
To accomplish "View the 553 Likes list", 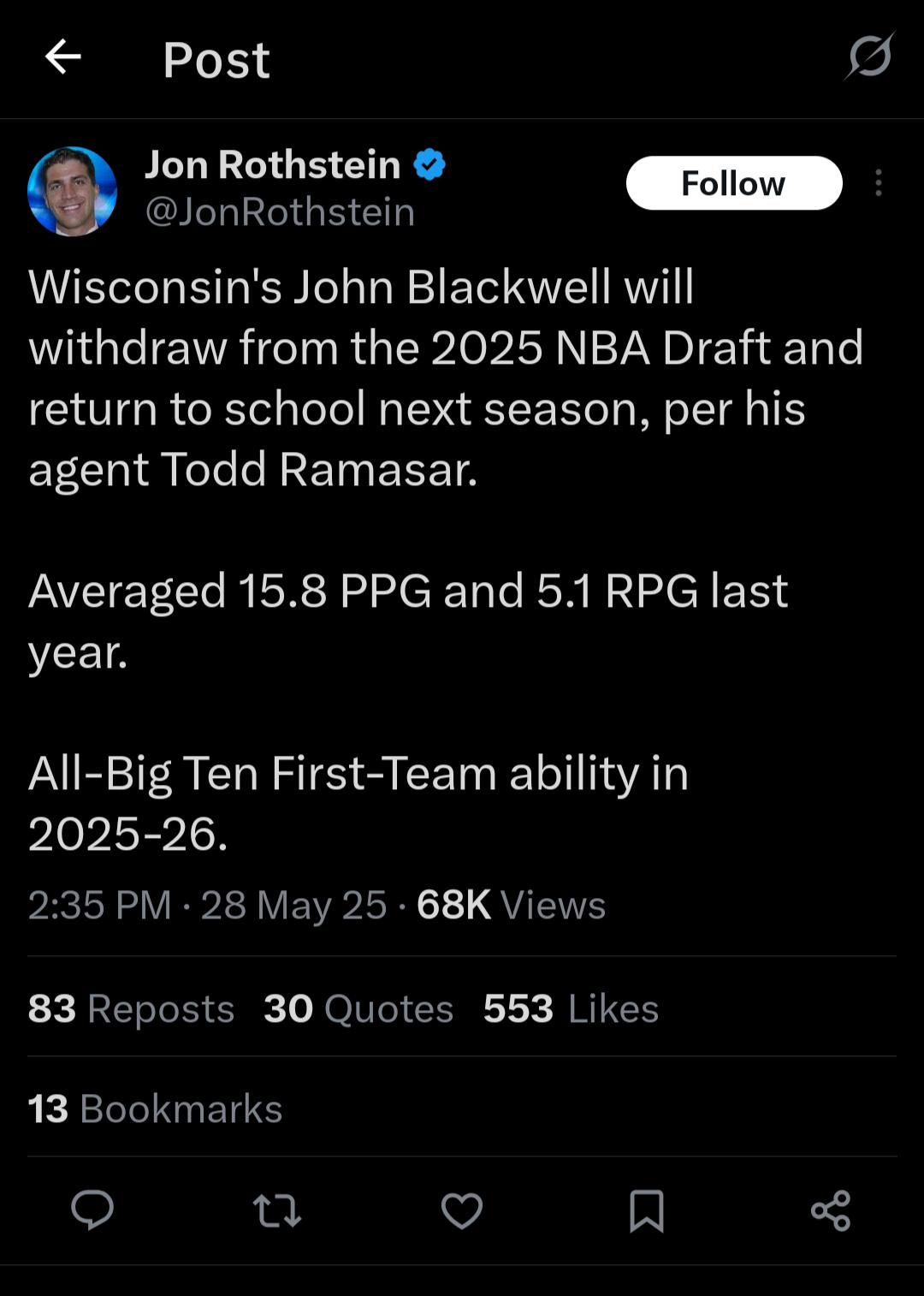I will (571, 1008).
